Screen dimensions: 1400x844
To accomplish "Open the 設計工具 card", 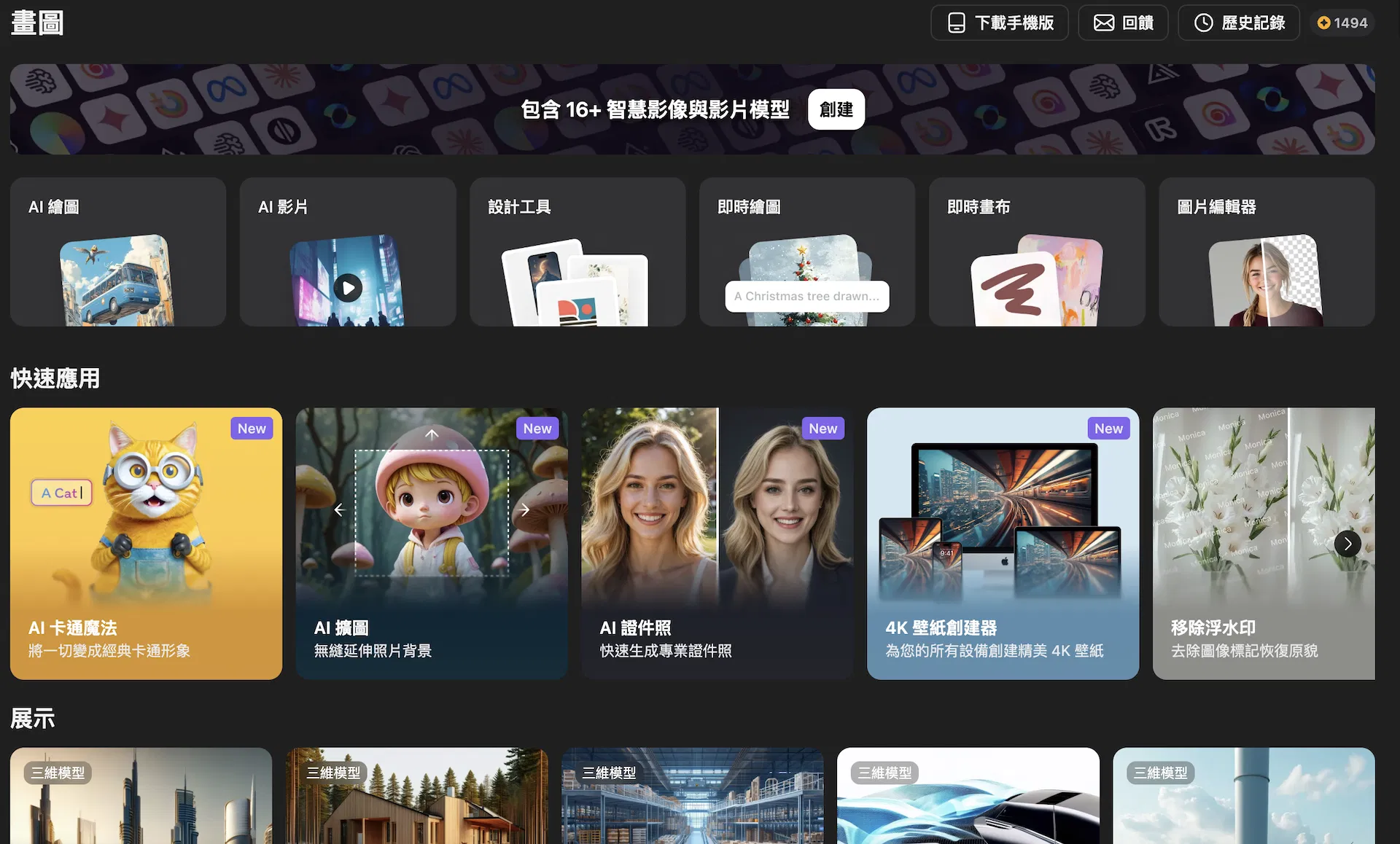I will point(577,251).
